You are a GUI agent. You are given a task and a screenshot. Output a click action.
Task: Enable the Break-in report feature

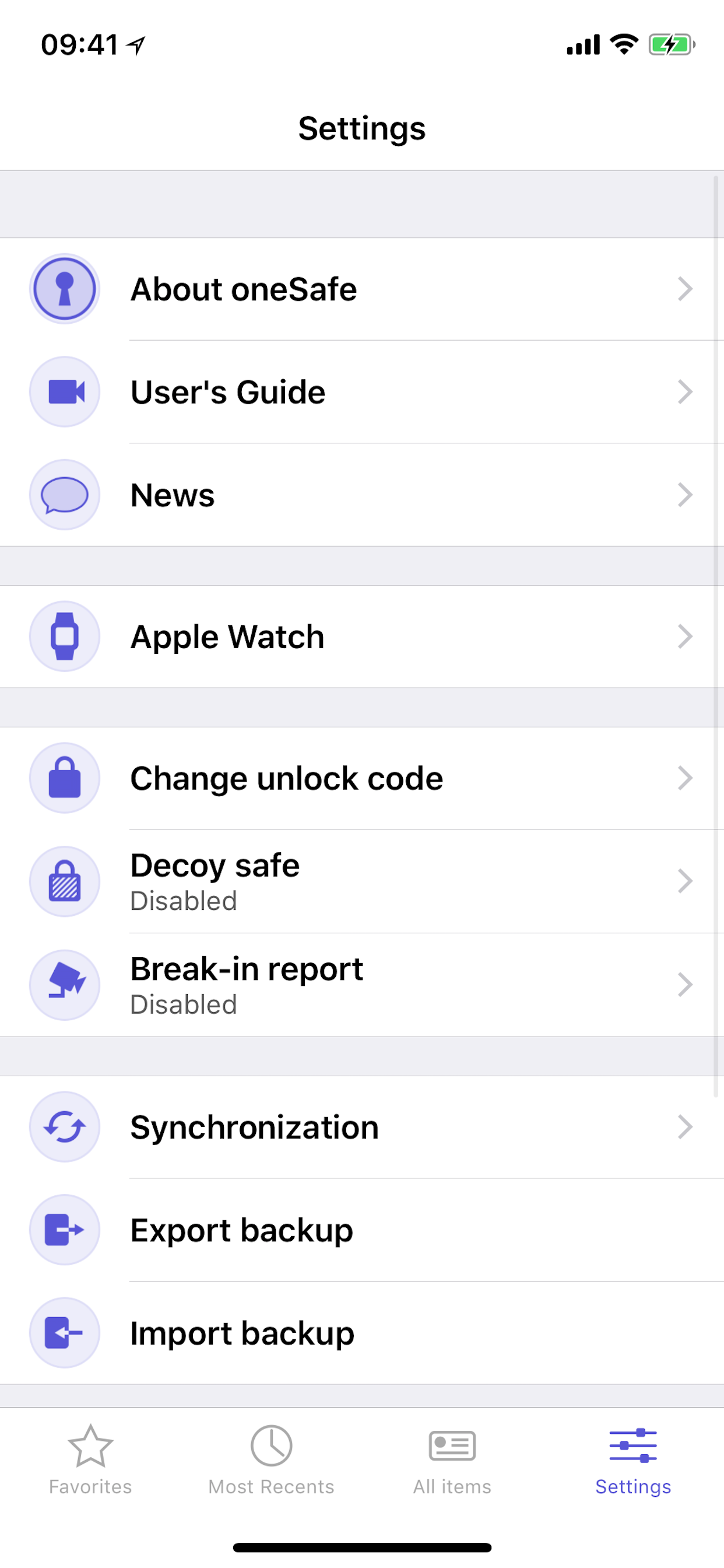coord(362,984)
